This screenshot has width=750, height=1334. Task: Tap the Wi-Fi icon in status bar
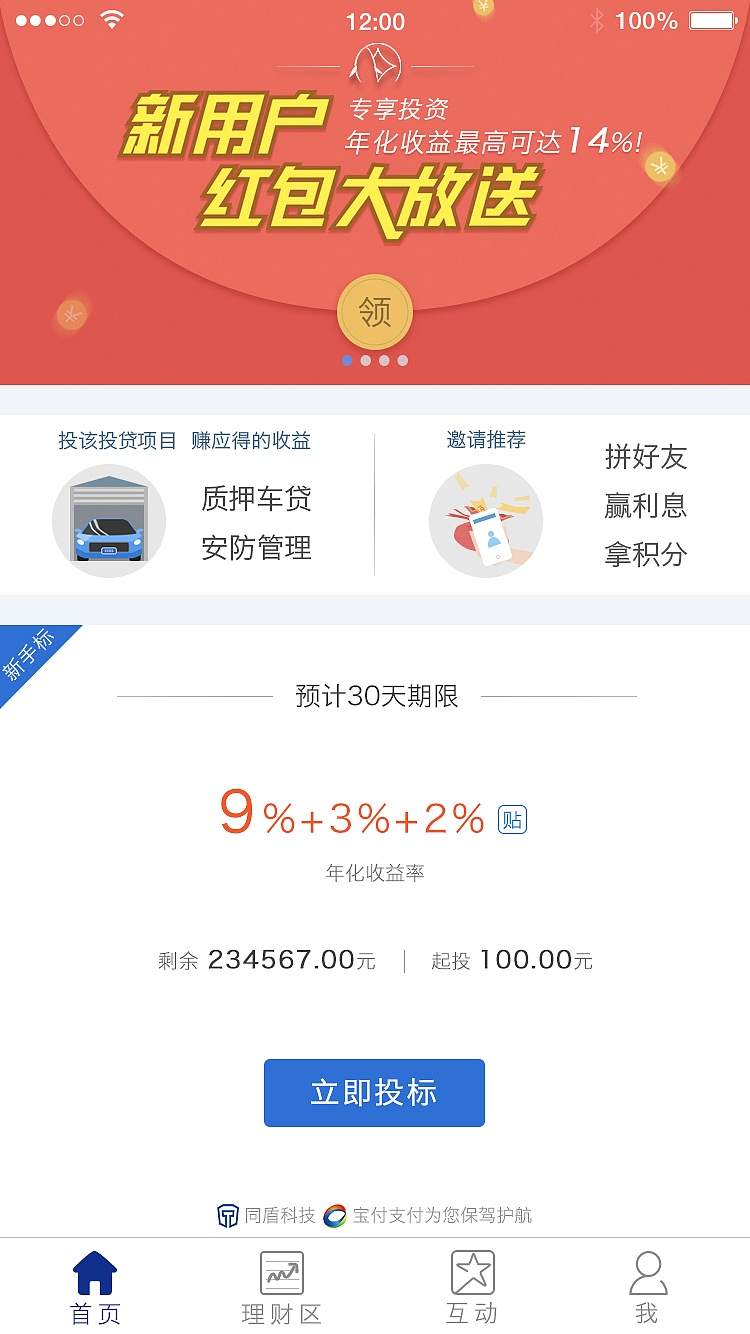[x=111, y=18]
